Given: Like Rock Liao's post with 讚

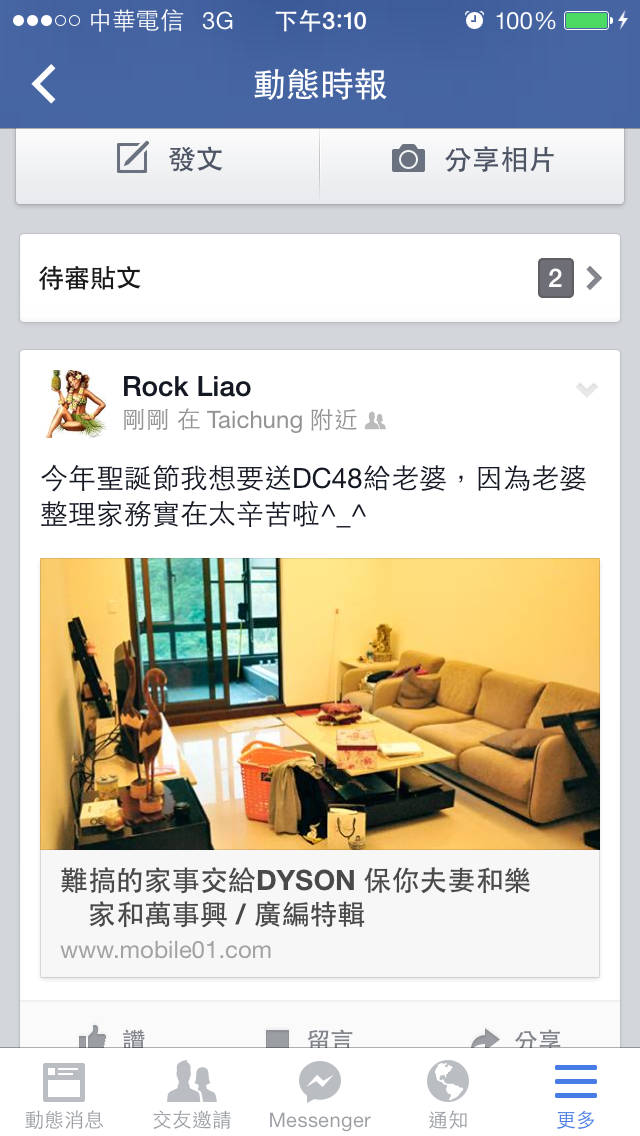Looking at the screenshot, I should [x=112, y=1036].
